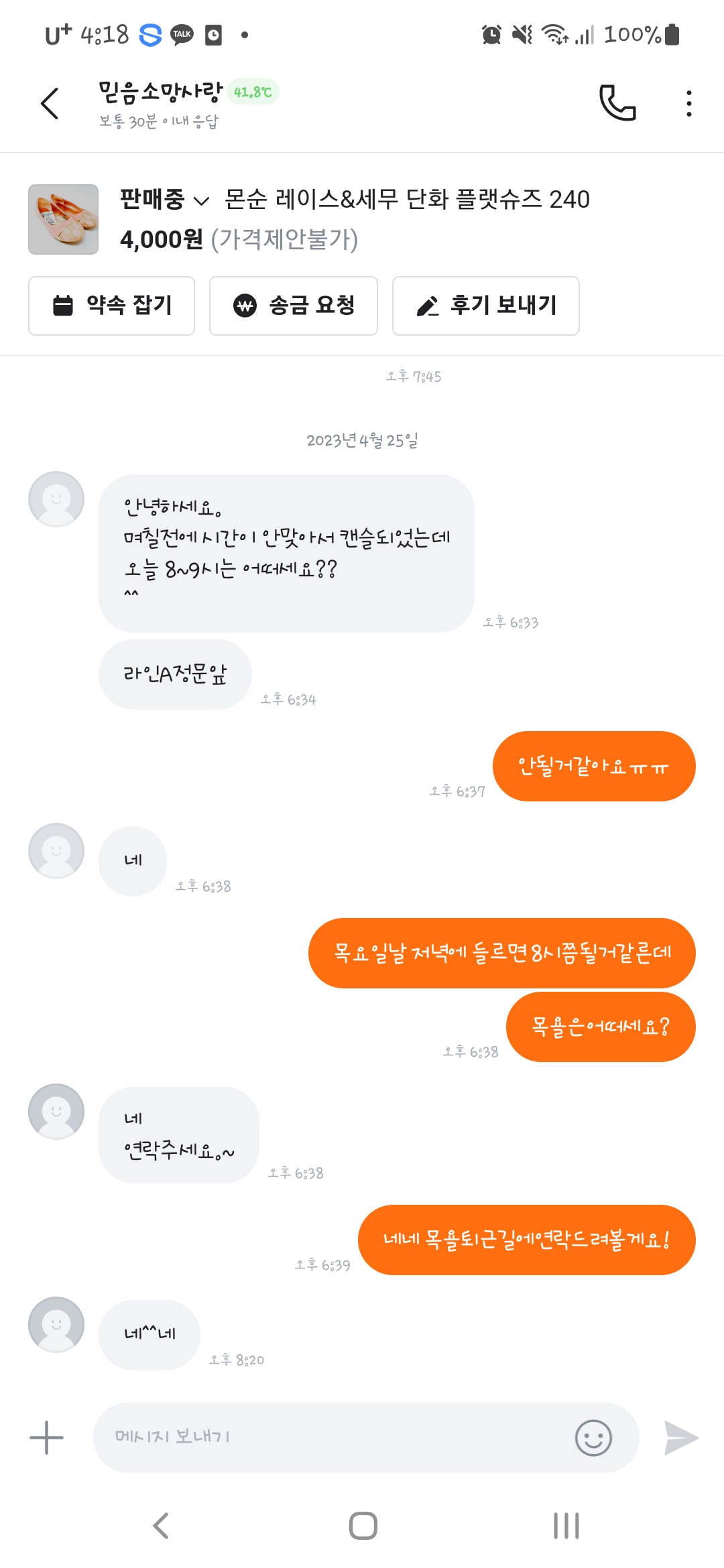The width and height of the screenshot is (724, 1568).
Task: Open avatar beside 안녕하세요 message
Action: (56, 499)
